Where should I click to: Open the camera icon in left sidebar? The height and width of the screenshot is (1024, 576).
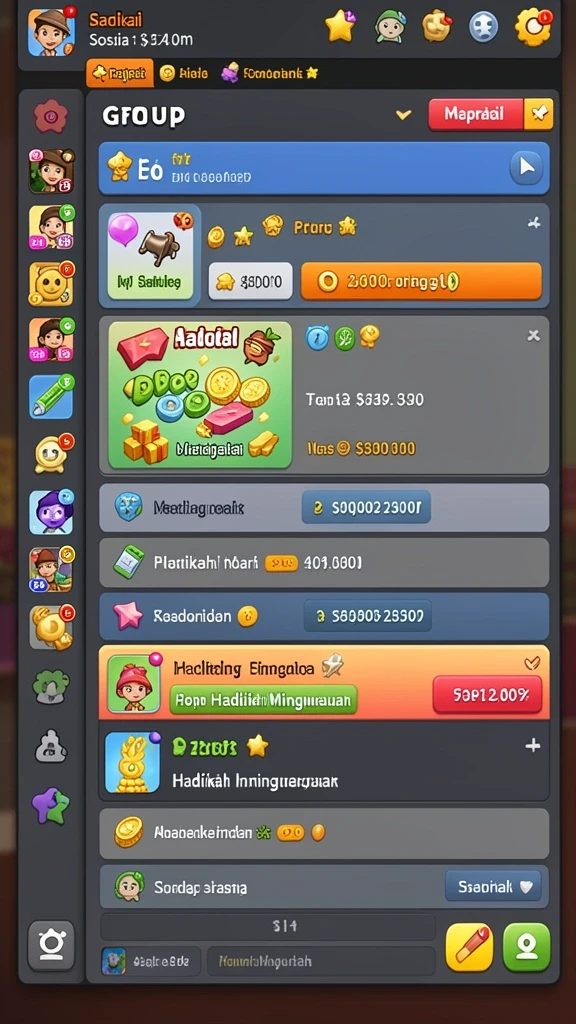pyautogui.click(x=51, y=944)
